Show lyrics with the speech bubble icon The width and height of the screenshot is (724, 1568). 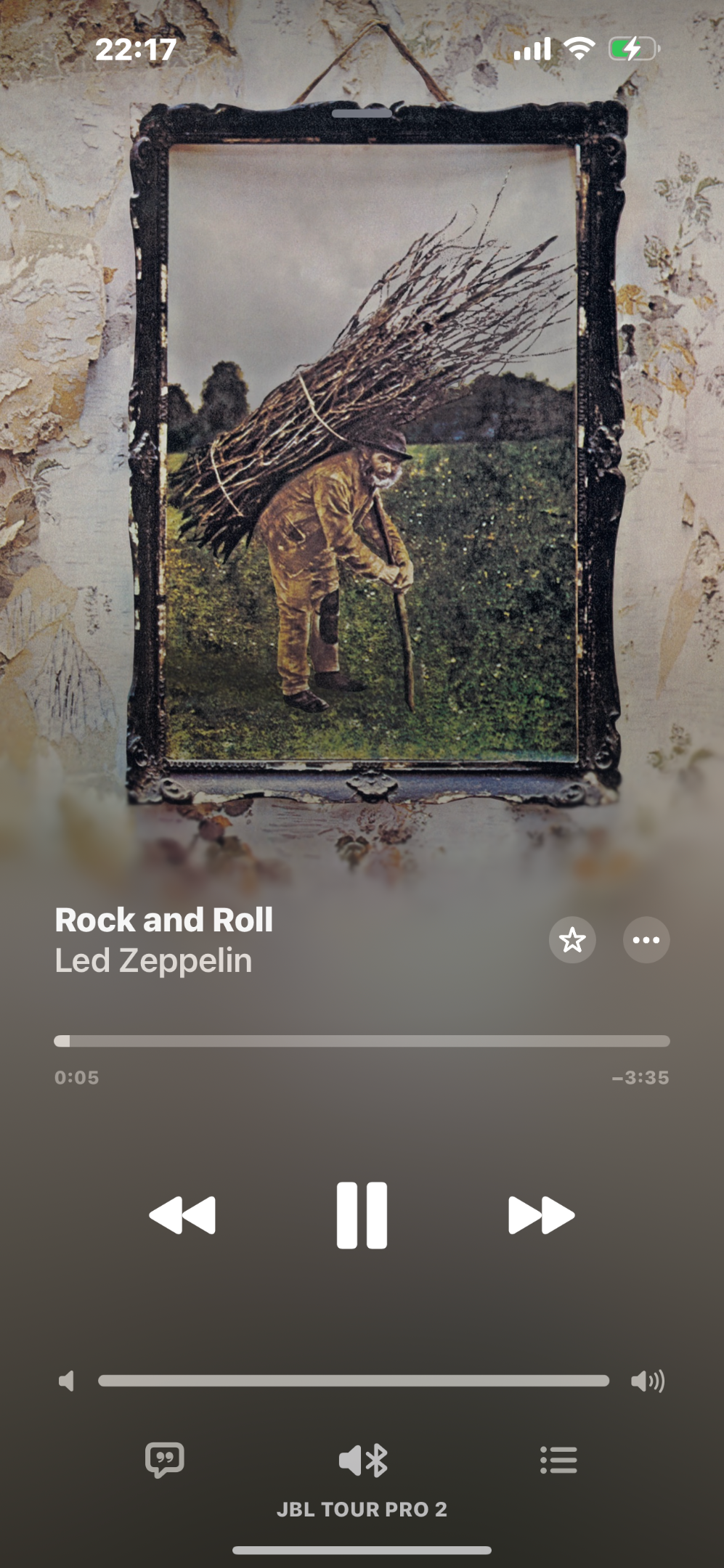165,1460
